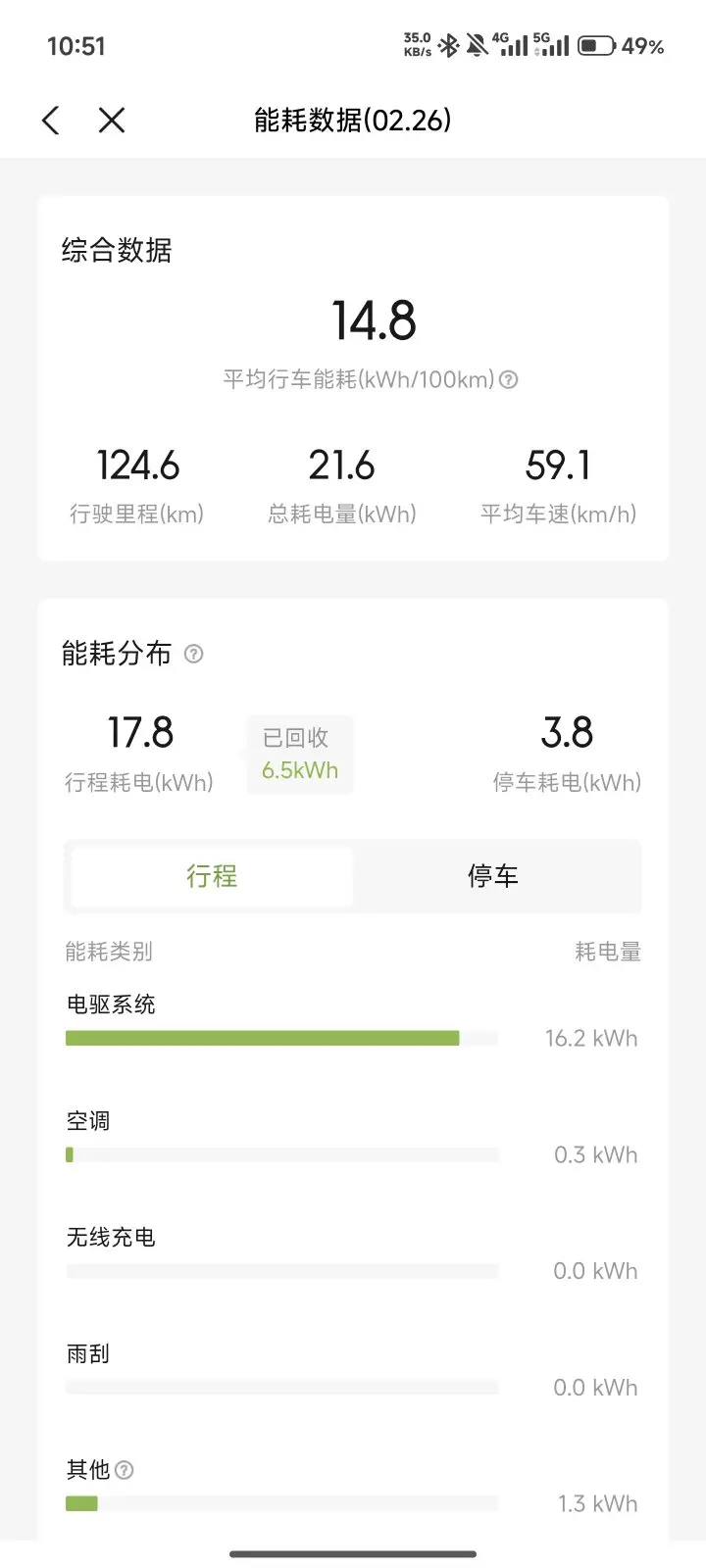Open help icon beside 平均行车能耗
706x1568 pixels.
pos(509,380)
